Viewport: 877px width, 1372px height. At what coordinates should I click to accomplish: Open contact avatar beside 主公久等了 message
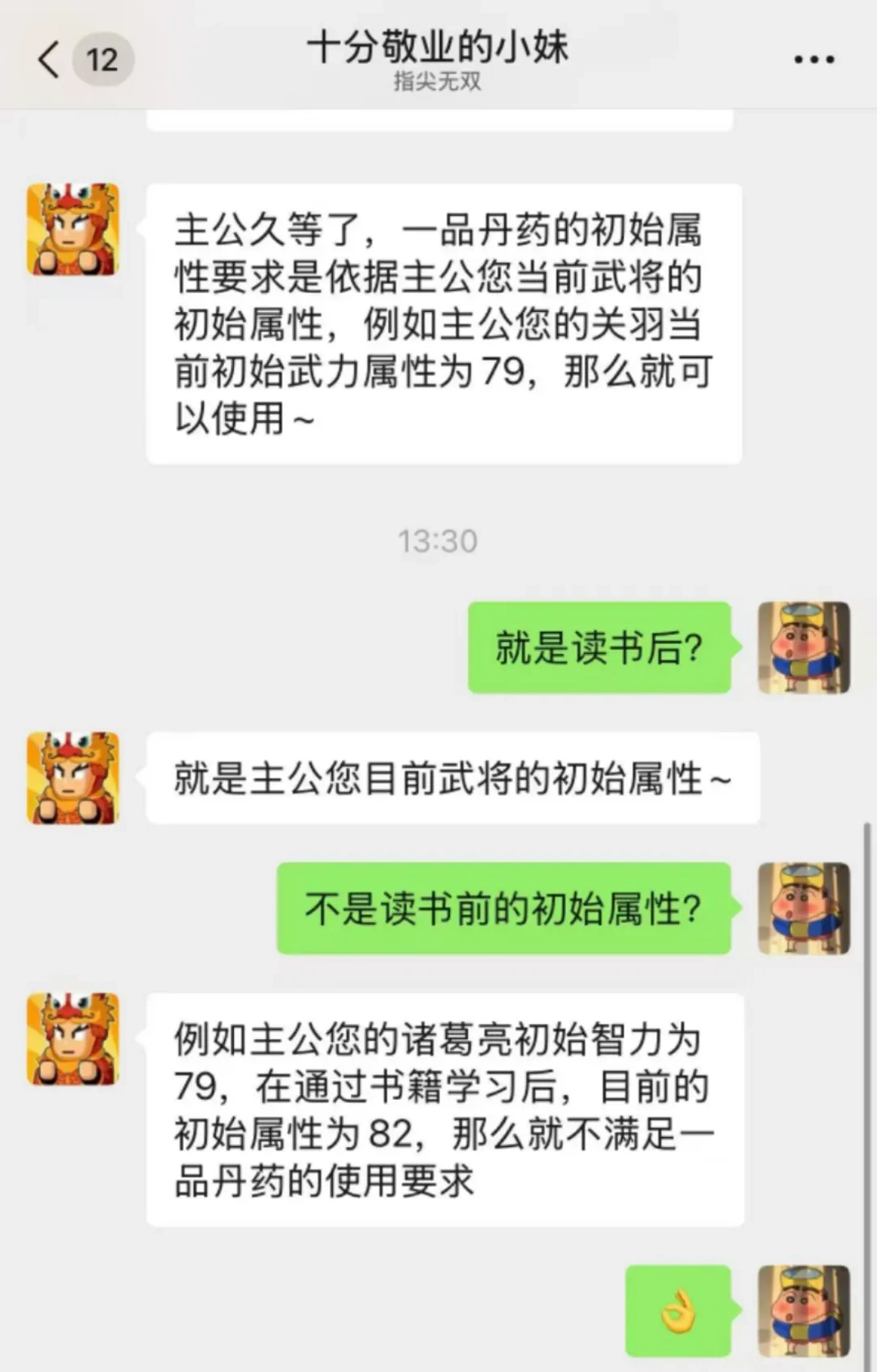coord(73,230)
